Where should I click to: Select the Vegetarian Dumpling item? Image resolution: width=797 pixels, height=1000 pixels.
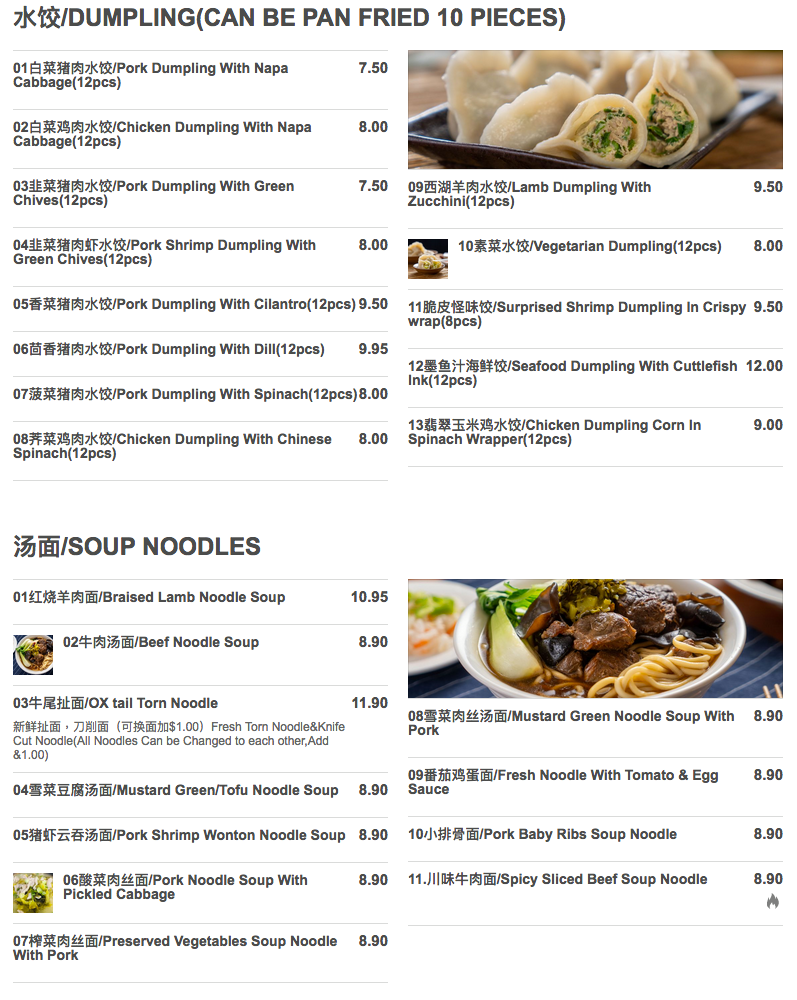[x=589, y=246]
